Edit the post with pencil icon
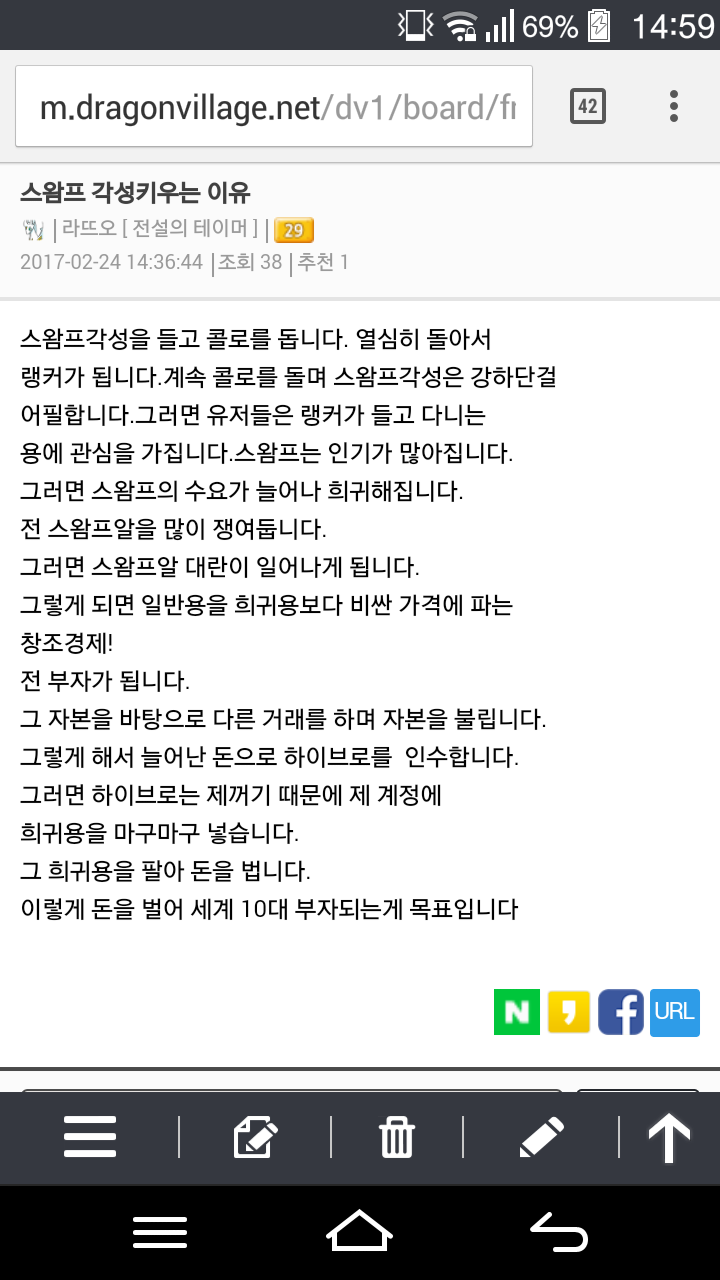This screenshot has height=1280, width=720. (542, 1137)
